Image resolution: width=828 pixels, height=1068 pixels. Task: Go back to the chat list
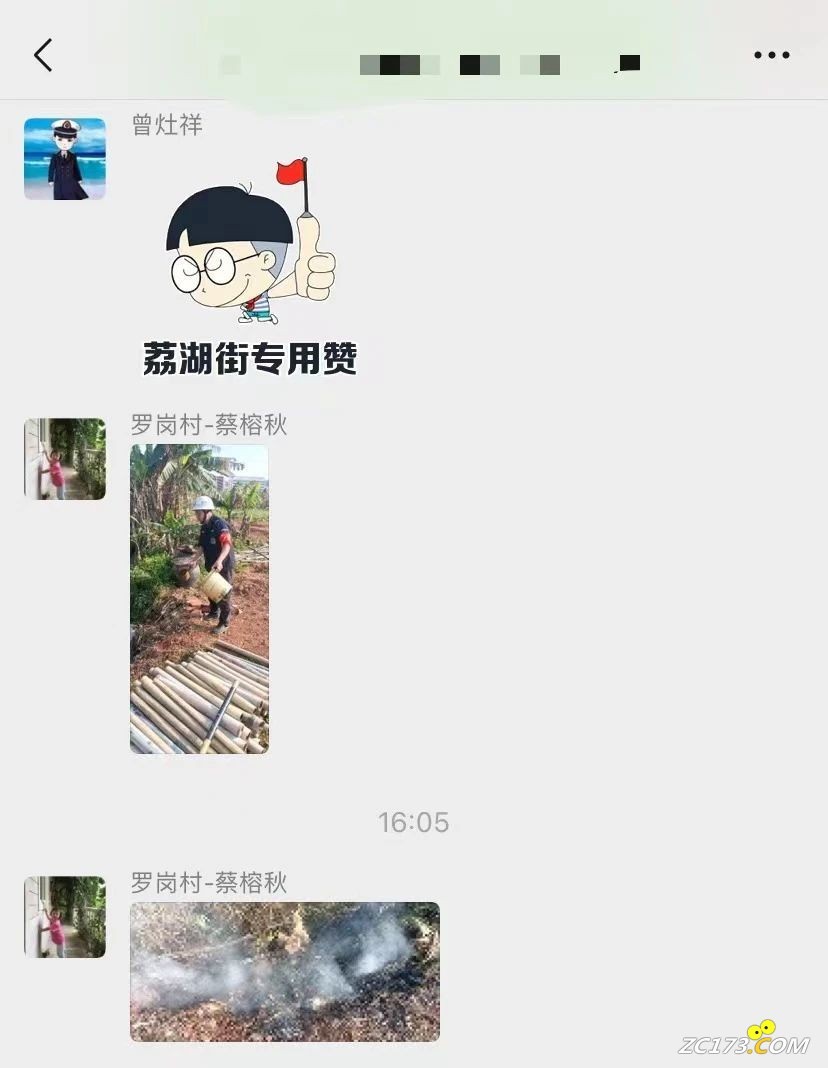(x=43, y=56)
